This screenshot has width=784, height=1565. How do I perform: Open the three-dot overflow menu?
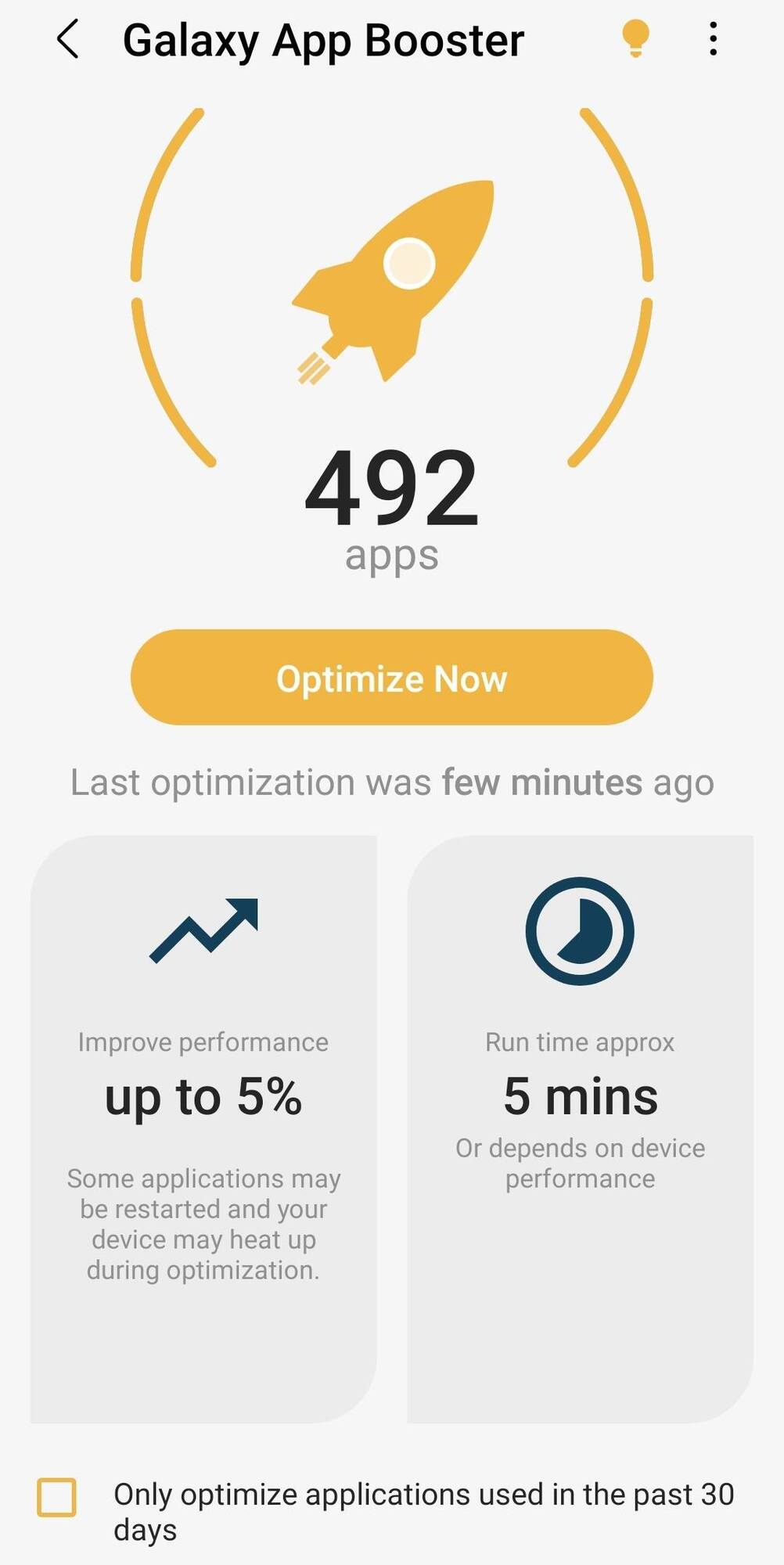point(713,38)
